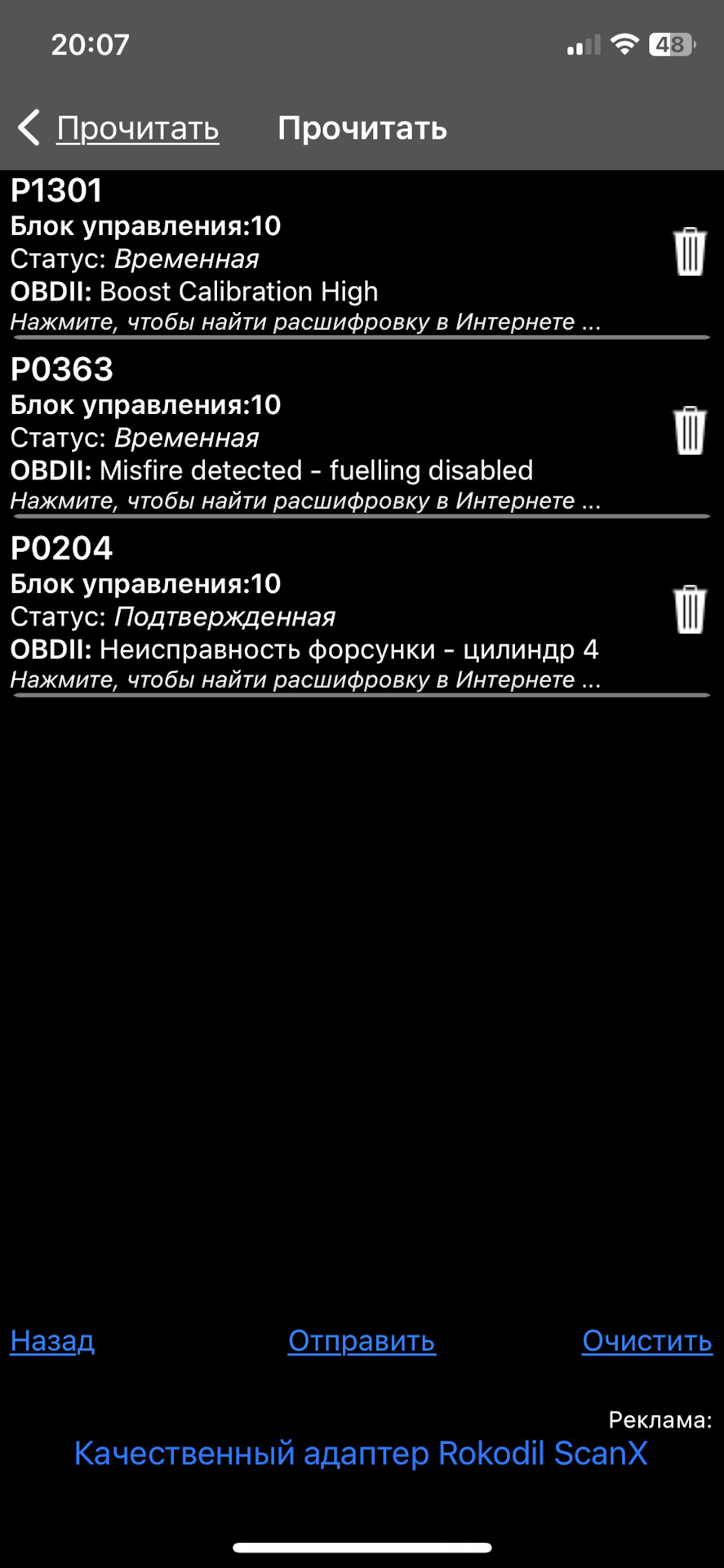Look up P0363 description online
724x1568 pixels.
[x=305, y=501]
